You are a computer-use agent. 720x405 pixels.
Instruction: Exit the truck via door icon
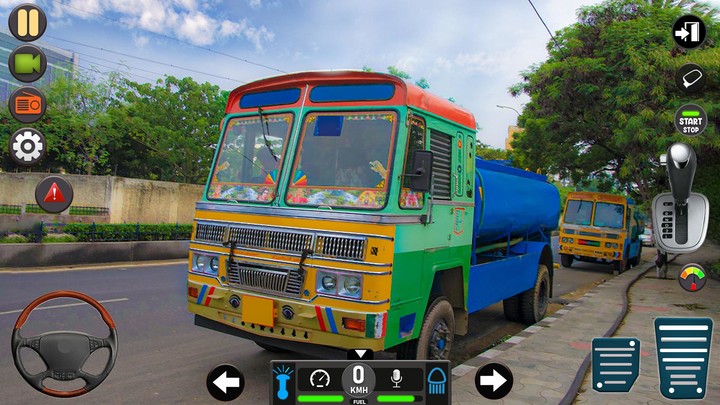click(x=688, y=32)
